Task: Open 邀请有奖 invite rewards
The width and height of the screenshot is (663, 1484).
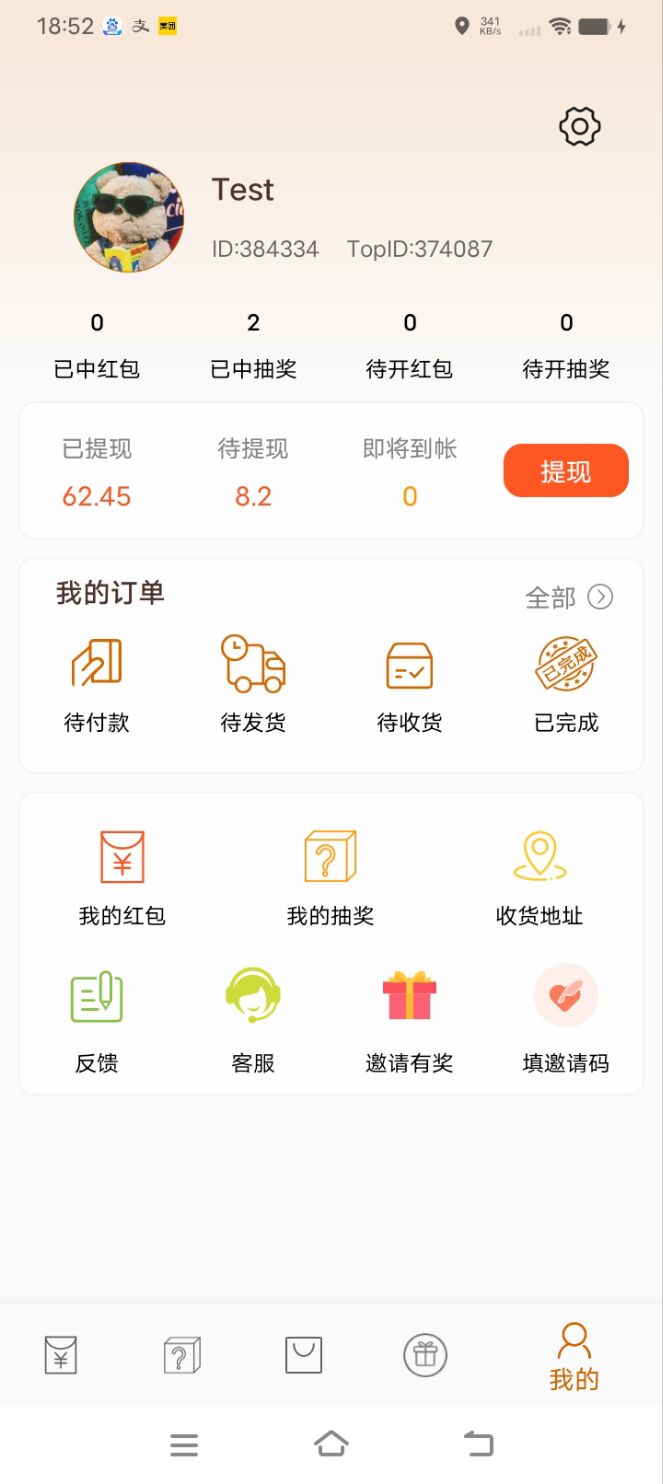Action: [x=410, y=1020]
